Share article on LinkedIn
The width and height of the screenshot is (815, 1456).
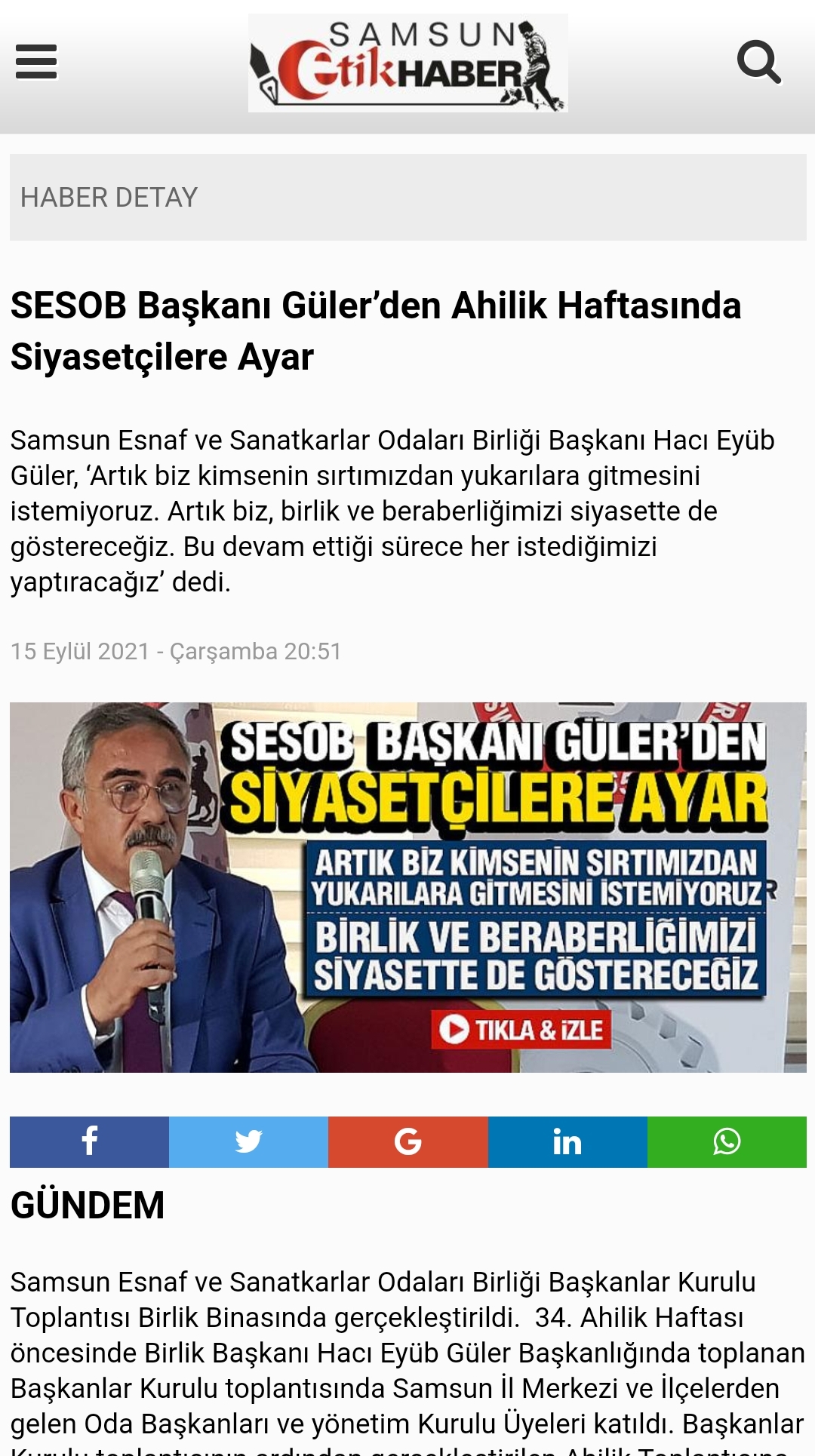[567, 1141]
